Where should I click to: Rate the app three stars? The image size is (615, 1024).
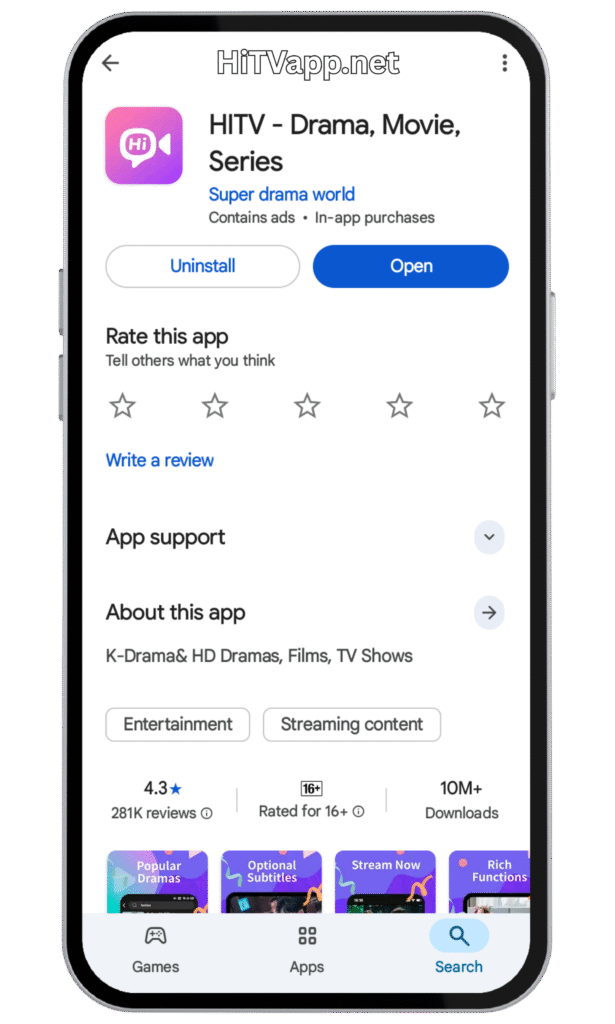pyautogui.click(x=307, y=405)
